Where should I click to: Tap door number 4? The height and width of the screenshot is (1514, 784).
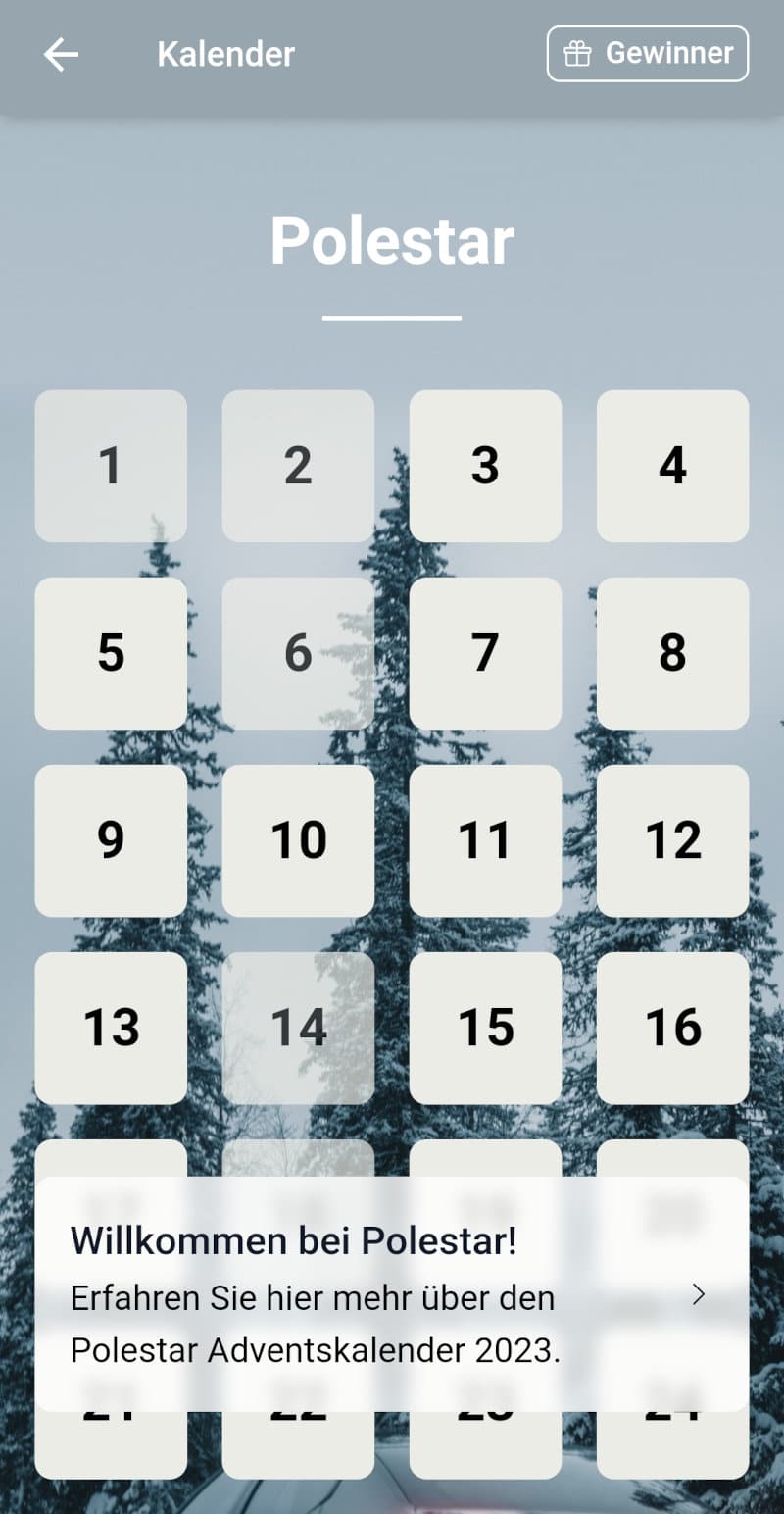(x=672, y=466)
